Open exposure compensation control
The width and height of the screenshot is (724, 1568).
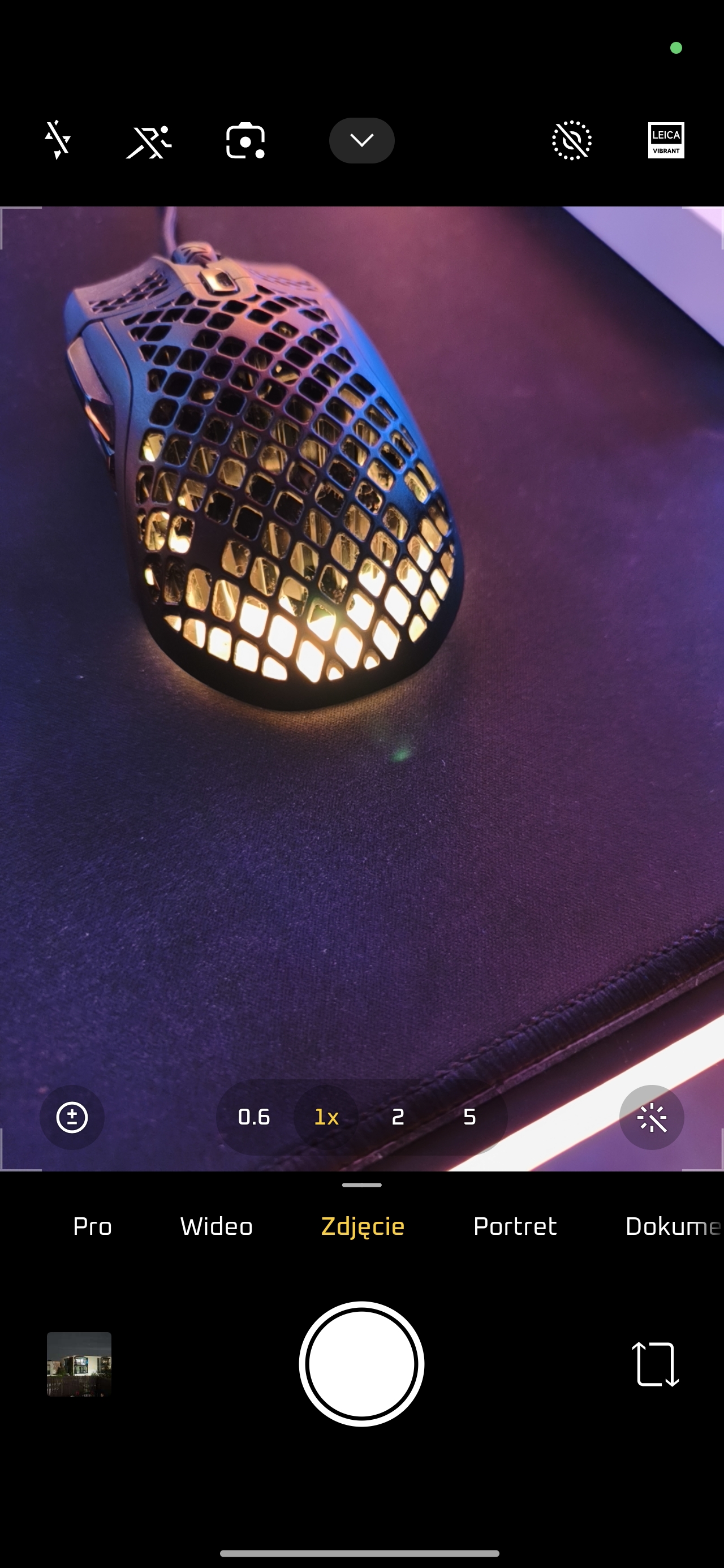[x=72, y=1118]
